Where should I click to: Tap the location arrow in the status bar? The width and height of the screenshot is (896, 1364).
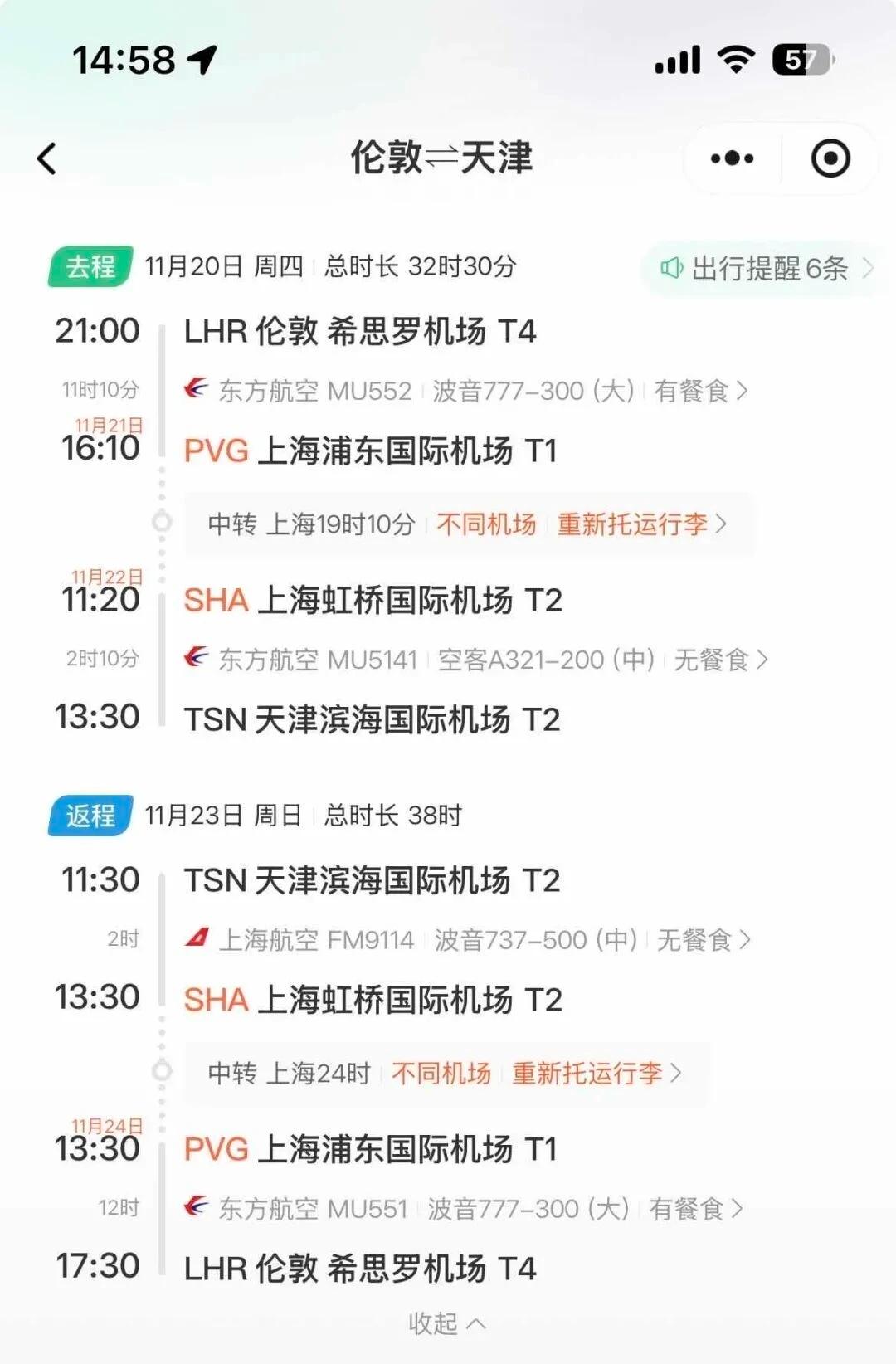(200, 59)
